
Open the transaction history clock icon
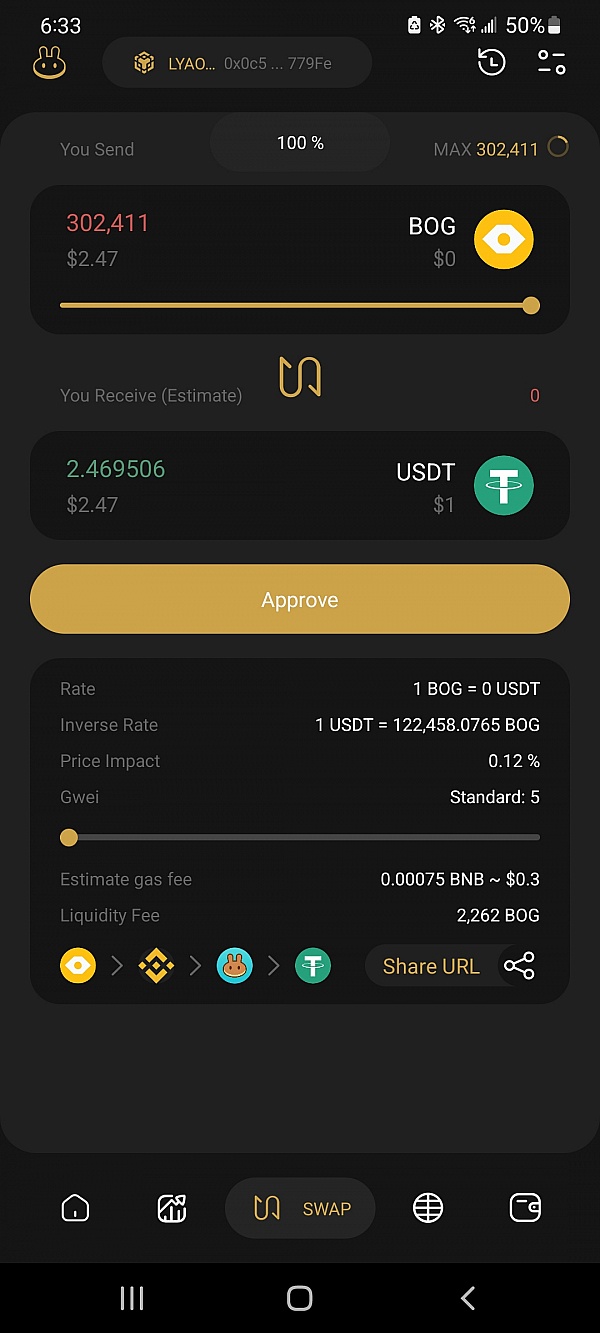[x=491, y=62]
